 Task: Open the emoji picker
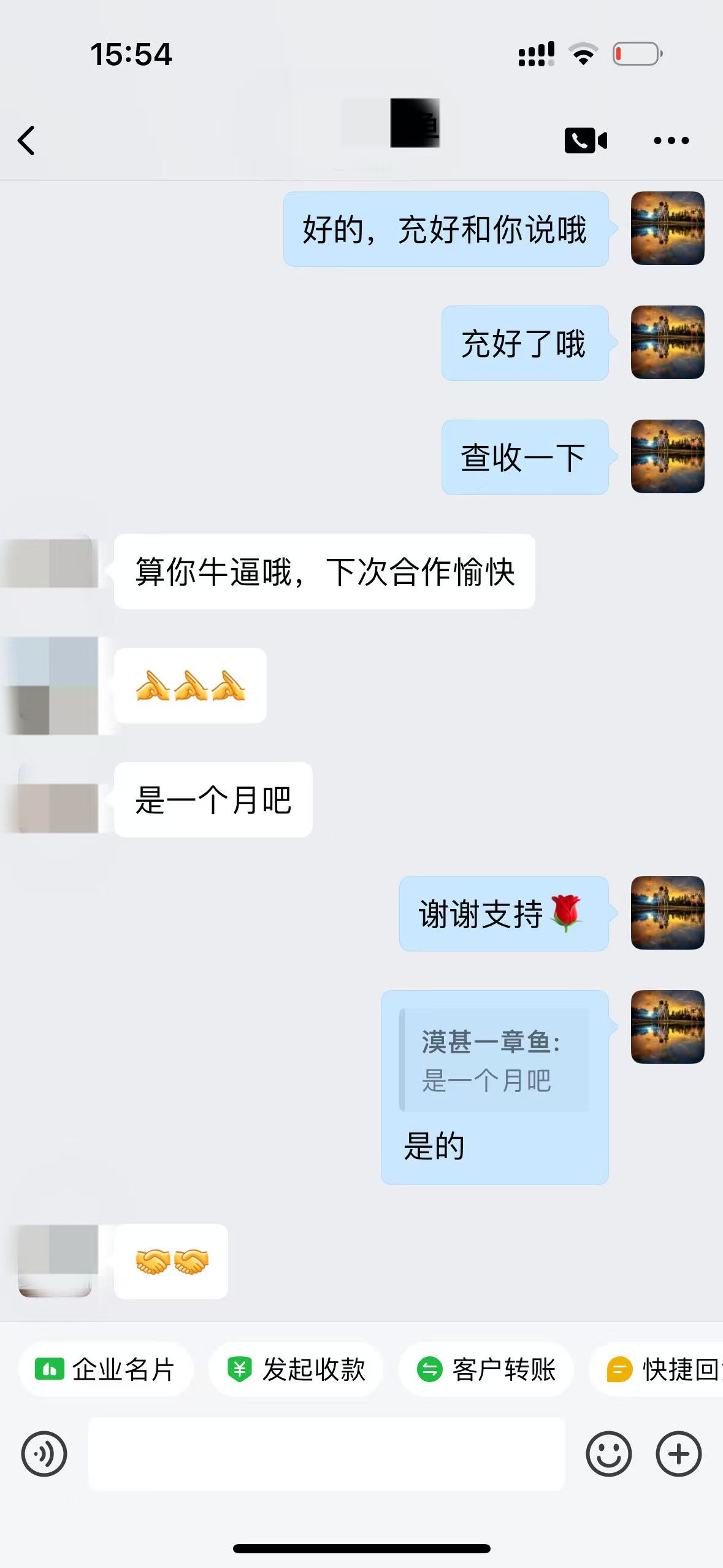[x=608, y=1453]
